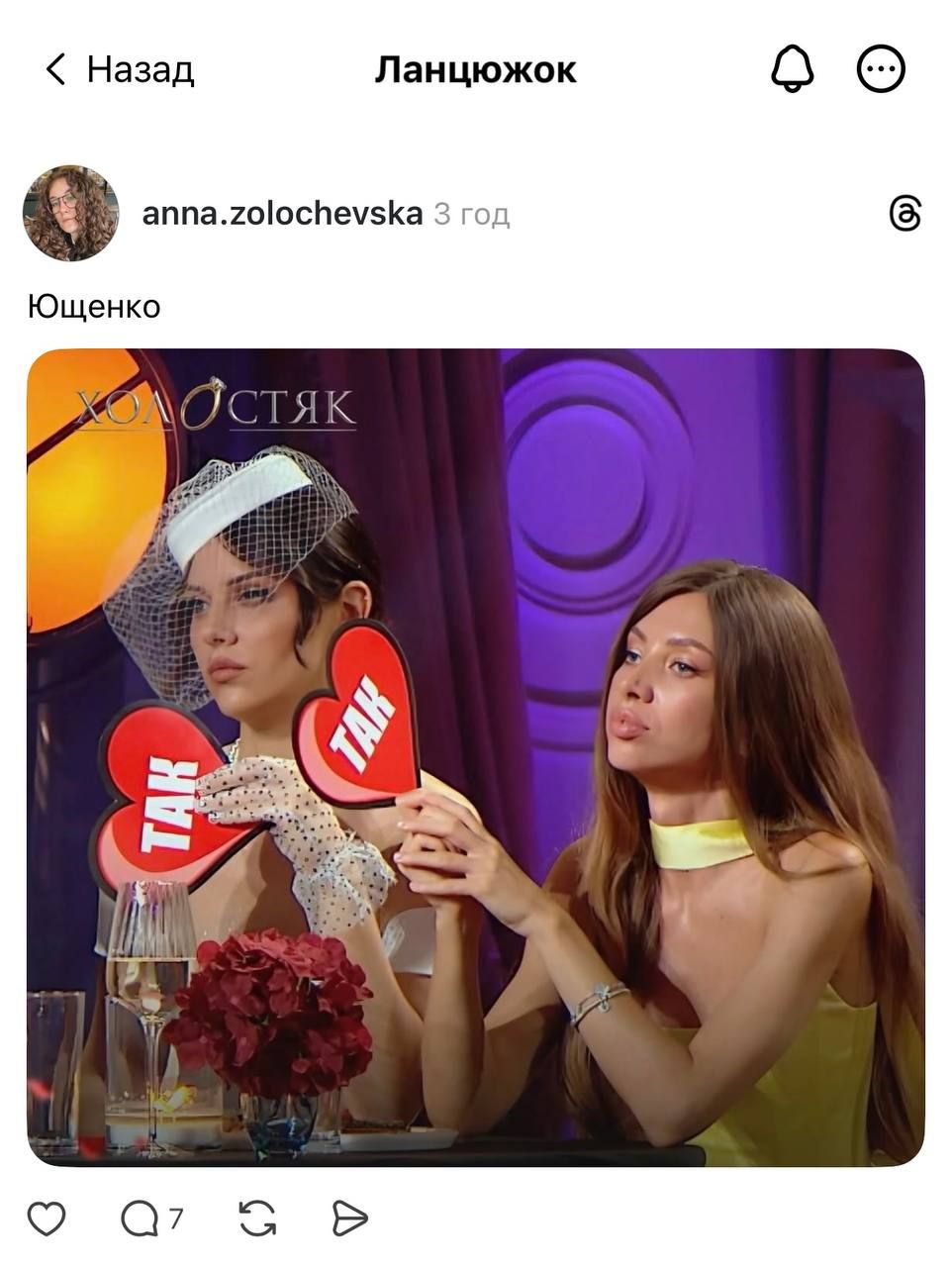952x1267 pixels.
Task: Tap the Threads logo icon on the post
Action: 904,213
